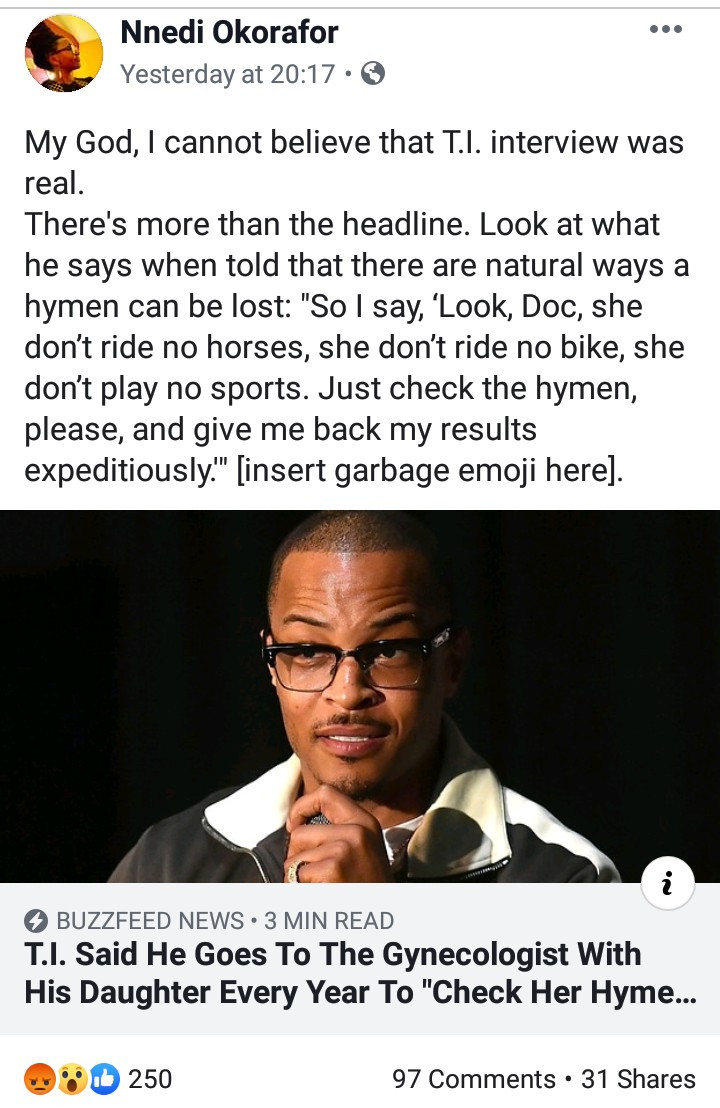Tap the Nnedi Okorafor author name
The height and width of the screenshot is (1108, 720).
229,33
